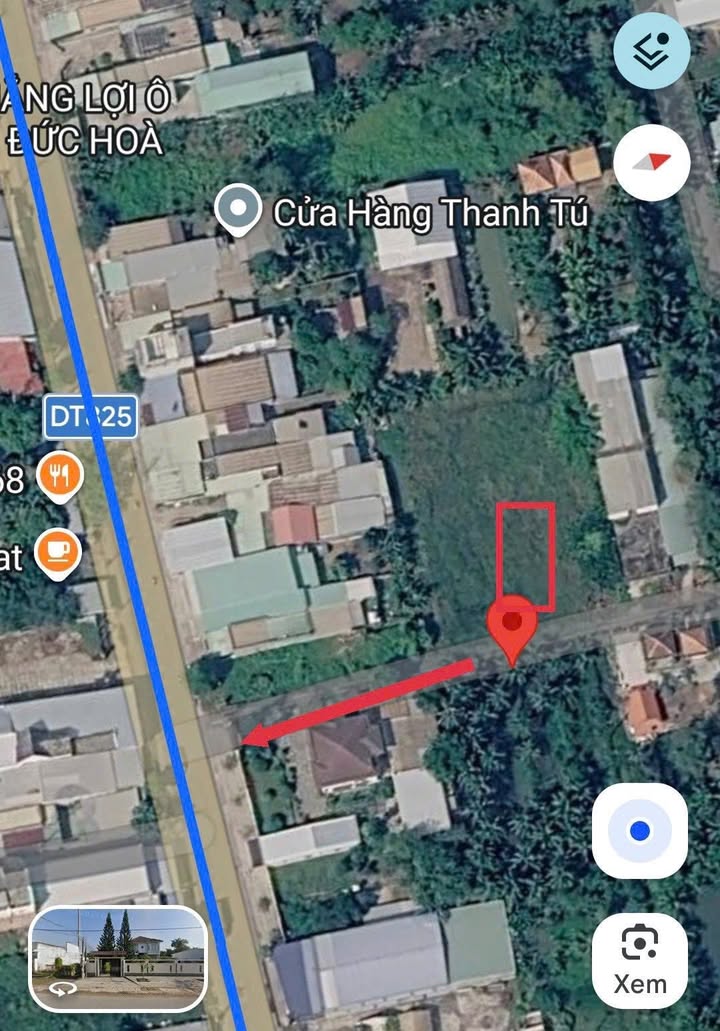Screen dimensions: 720x1031
Task: Select the Cửa Hàng Thanh Tú place marker
Action: [x=238, y=209]
